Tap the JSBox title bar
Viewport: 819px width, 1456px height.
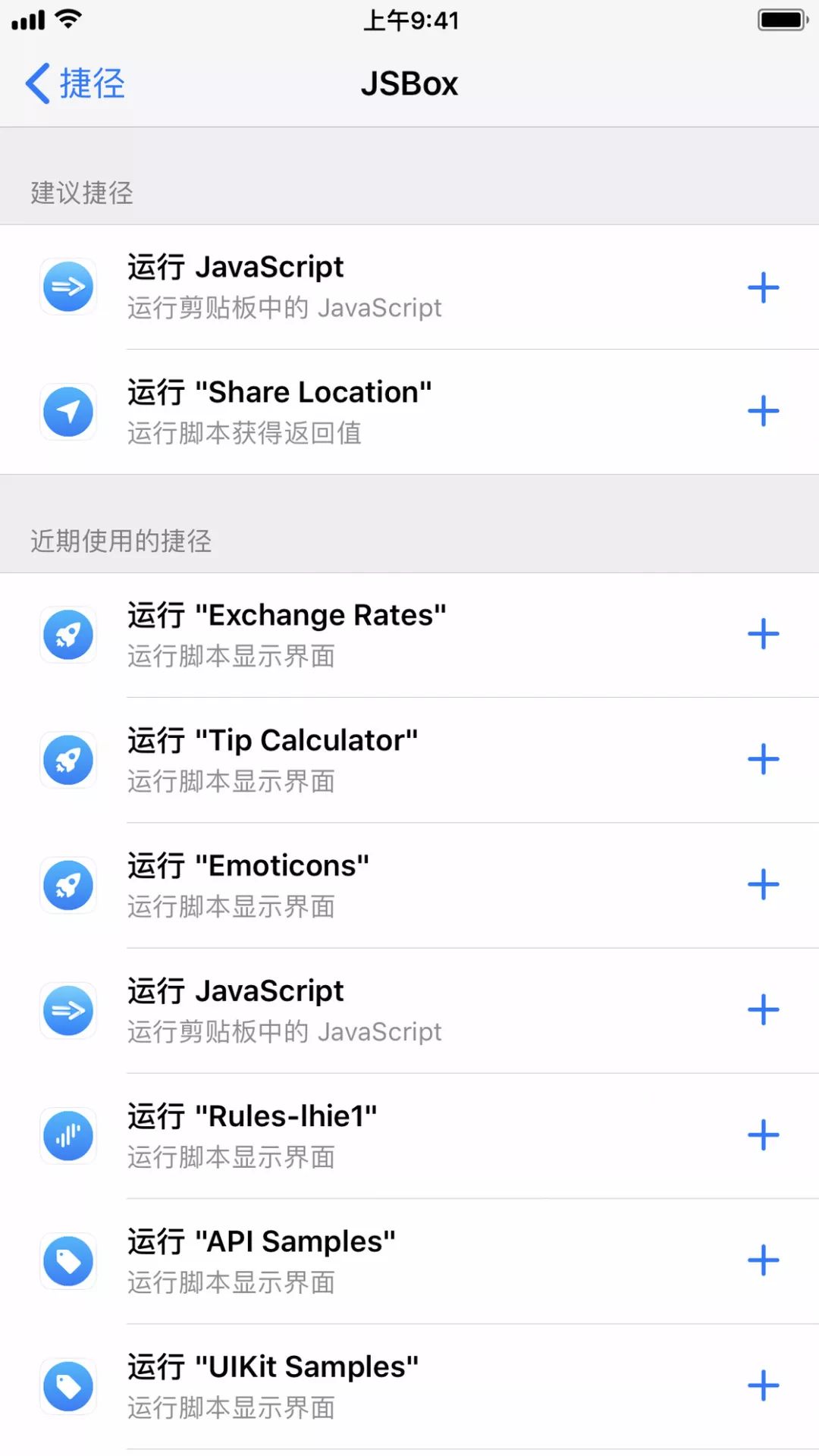tap(409, 83)
